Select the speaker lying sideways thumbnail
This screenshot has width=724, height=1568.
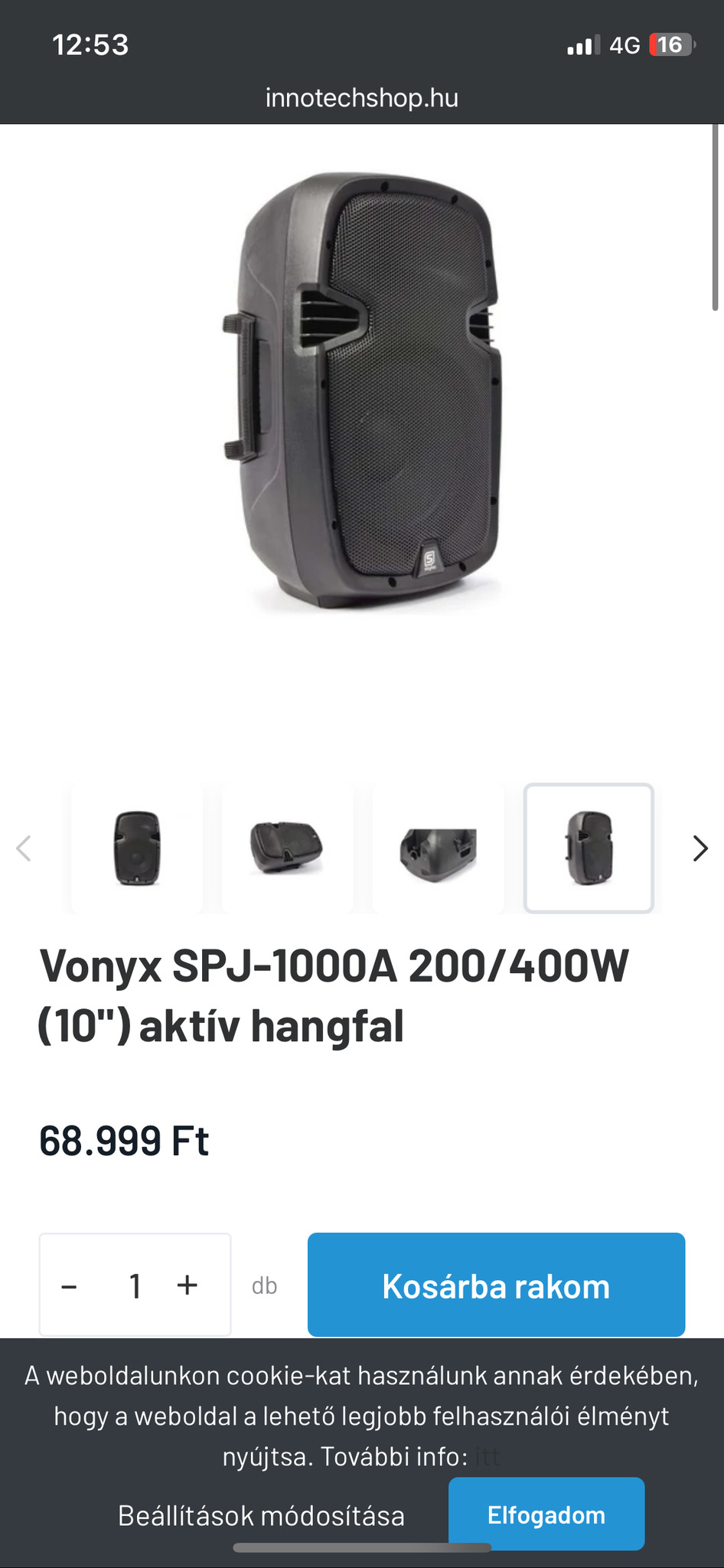click(287, 848)
